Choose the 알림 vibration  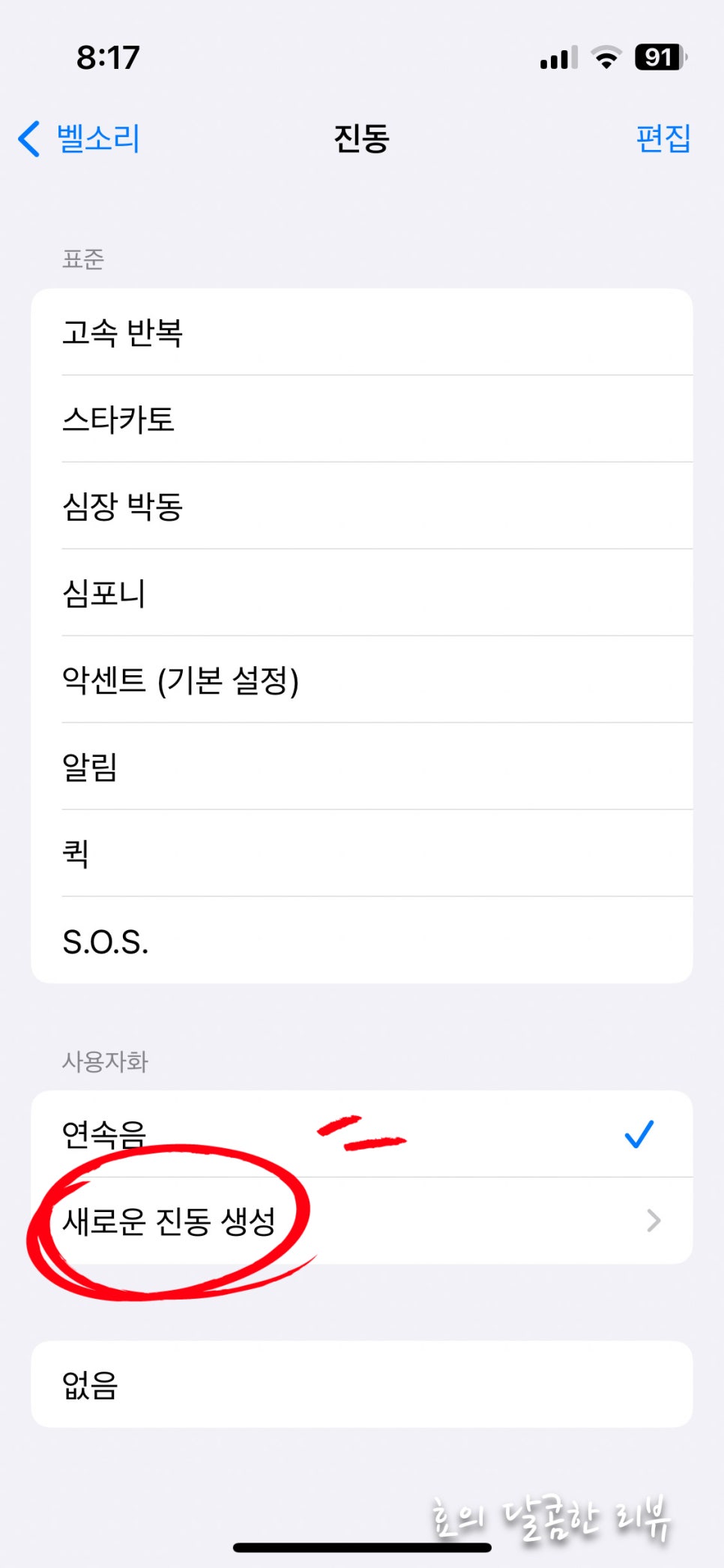(x=362, y=767)
